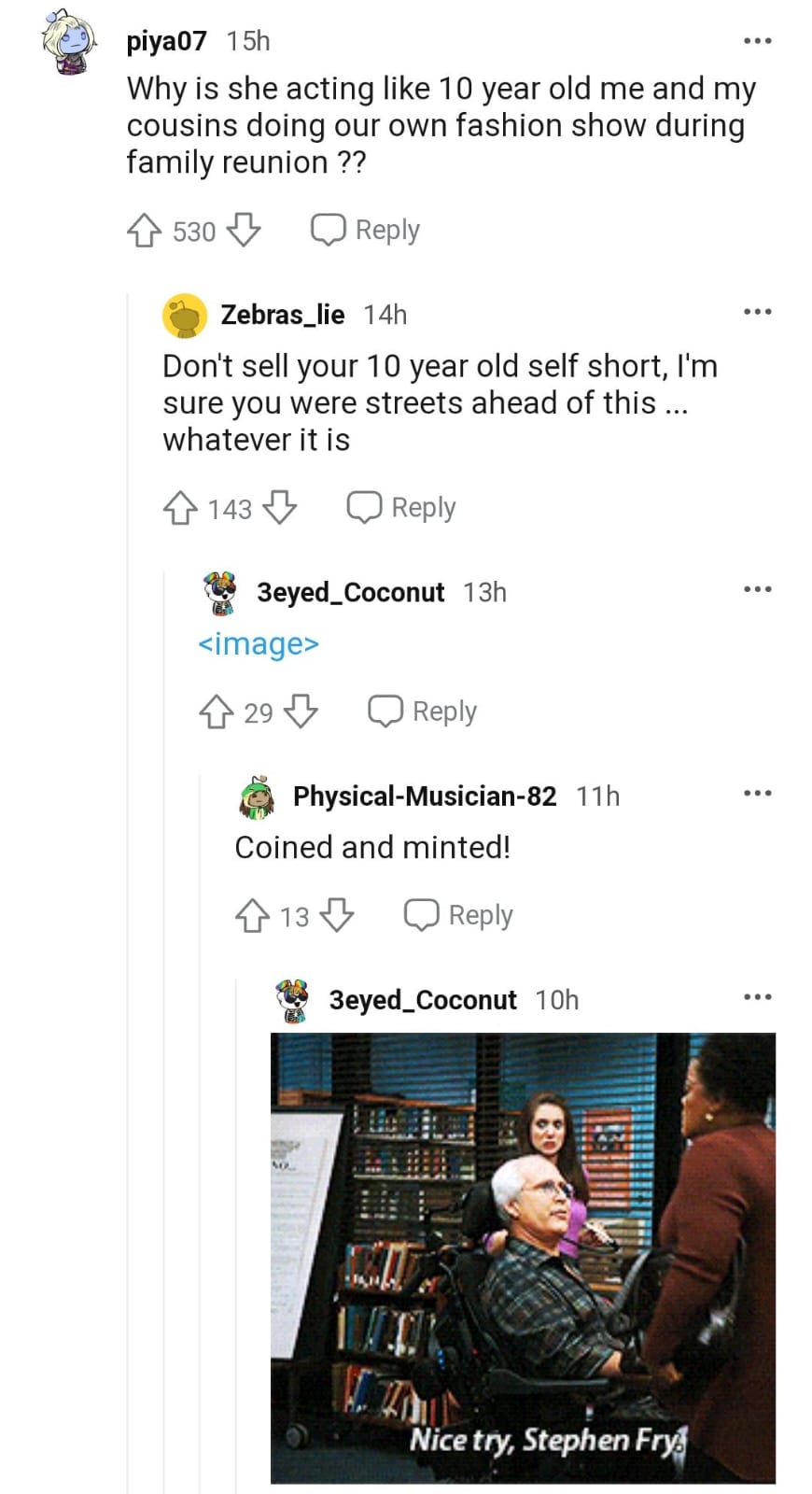Downvote piya07's comment
The image size is (812, 1494).
click(244, 231)
